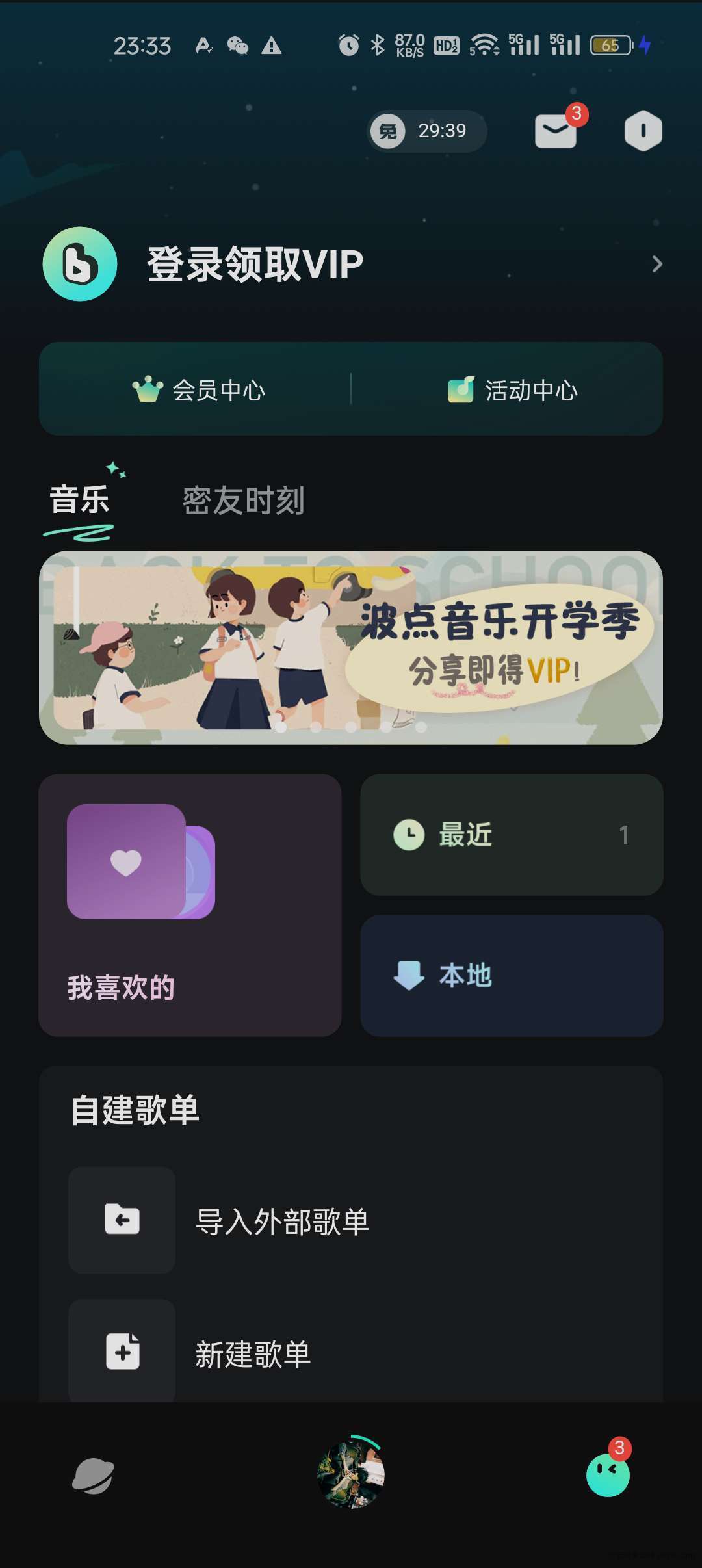Open the green face profile tab
Viewport: 702px width, 1568px height.
(608, 1475)
